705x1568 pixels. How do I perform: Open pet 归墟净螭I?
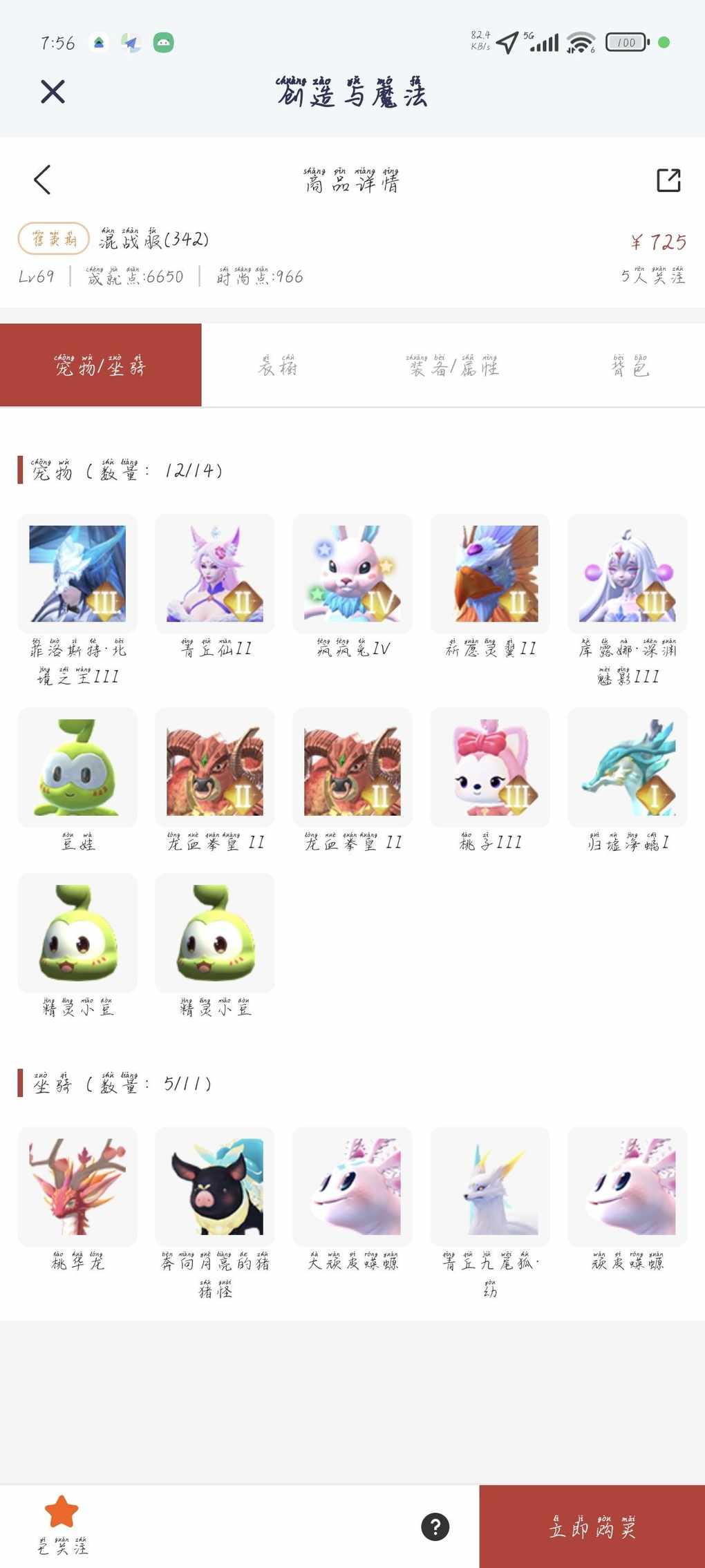click(628, 767)
